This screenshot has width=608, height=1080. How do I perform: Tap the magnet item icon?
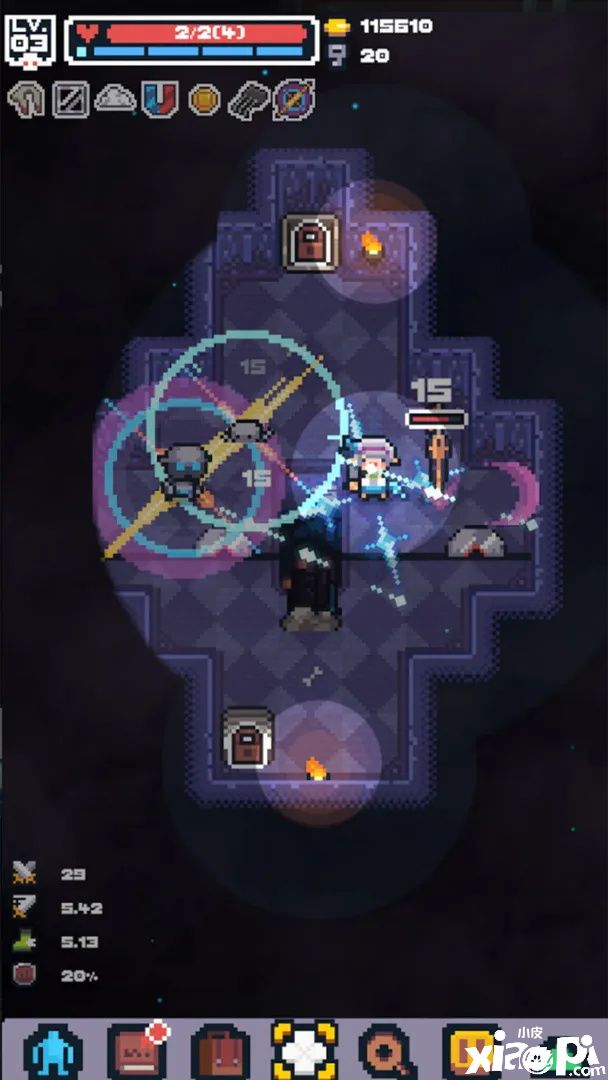[x=159, y=99]
